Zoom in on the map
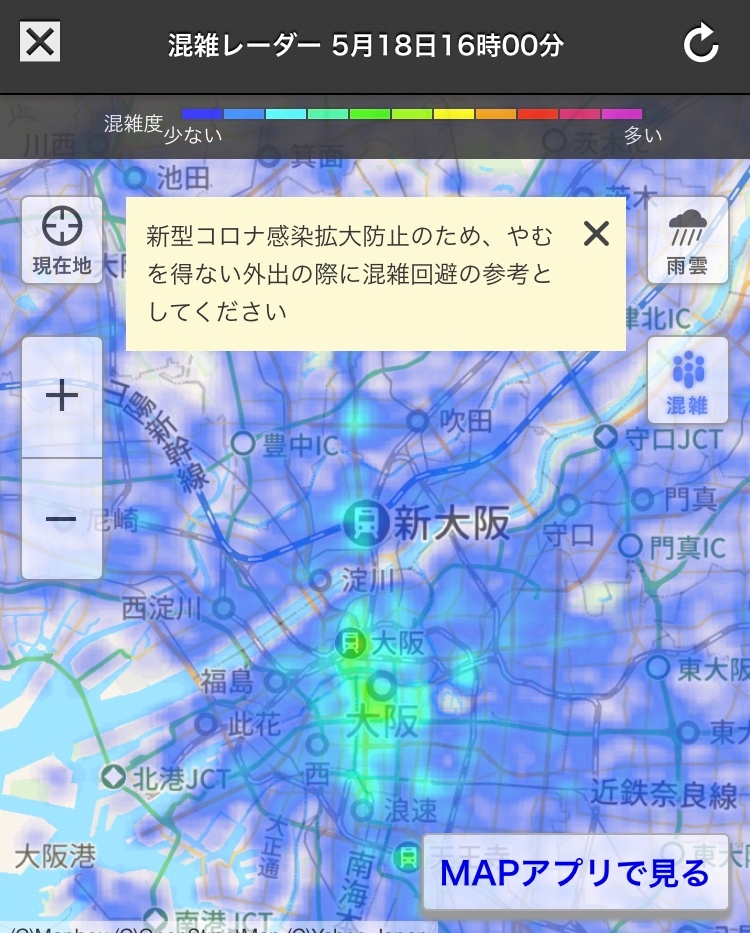The width and height of the screenshot is (750, 933). (62, 397)
